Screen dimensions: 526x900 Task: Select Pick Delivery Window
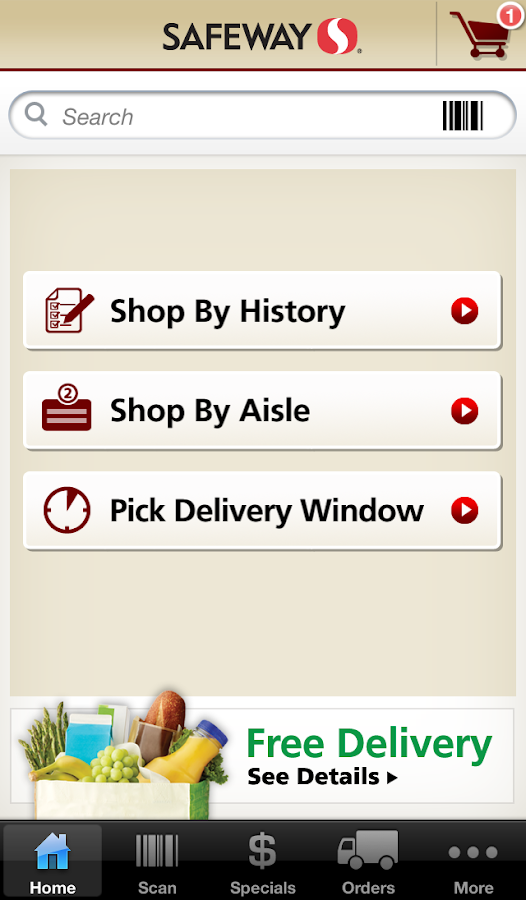pos(262,510)
